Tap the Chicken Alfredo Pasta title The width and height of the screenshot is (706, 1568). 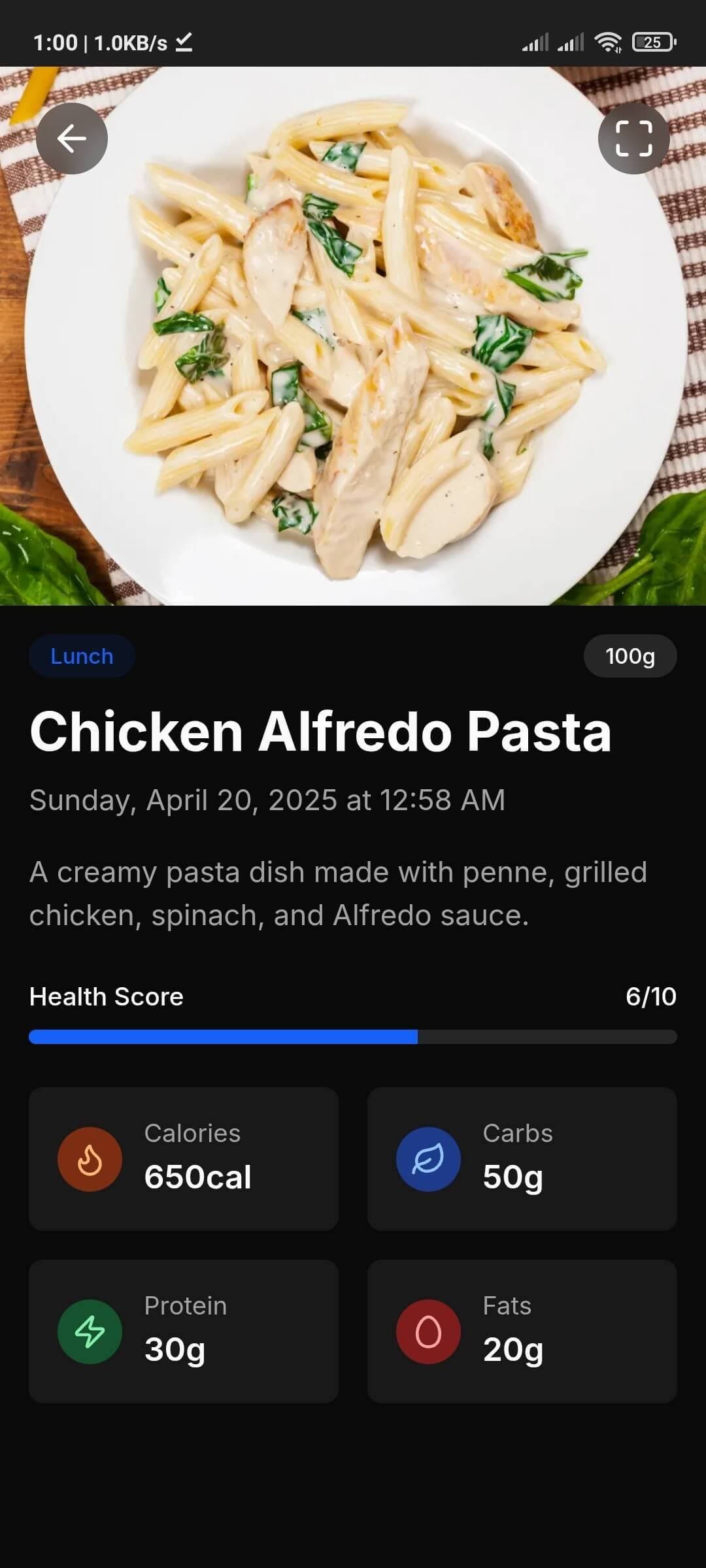[x=322, y=732]
